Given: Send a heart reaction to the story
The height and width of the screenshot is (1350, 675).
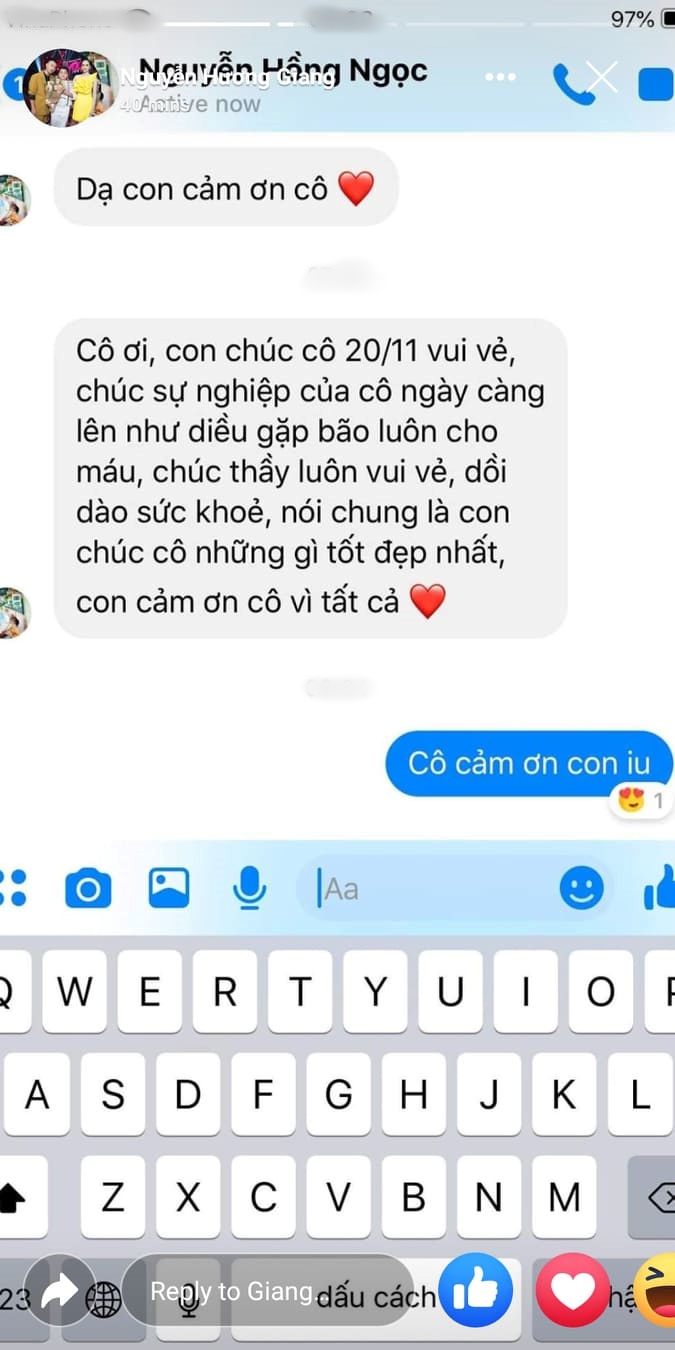Looking at the screenshot, I should (x=573, y=1291).
